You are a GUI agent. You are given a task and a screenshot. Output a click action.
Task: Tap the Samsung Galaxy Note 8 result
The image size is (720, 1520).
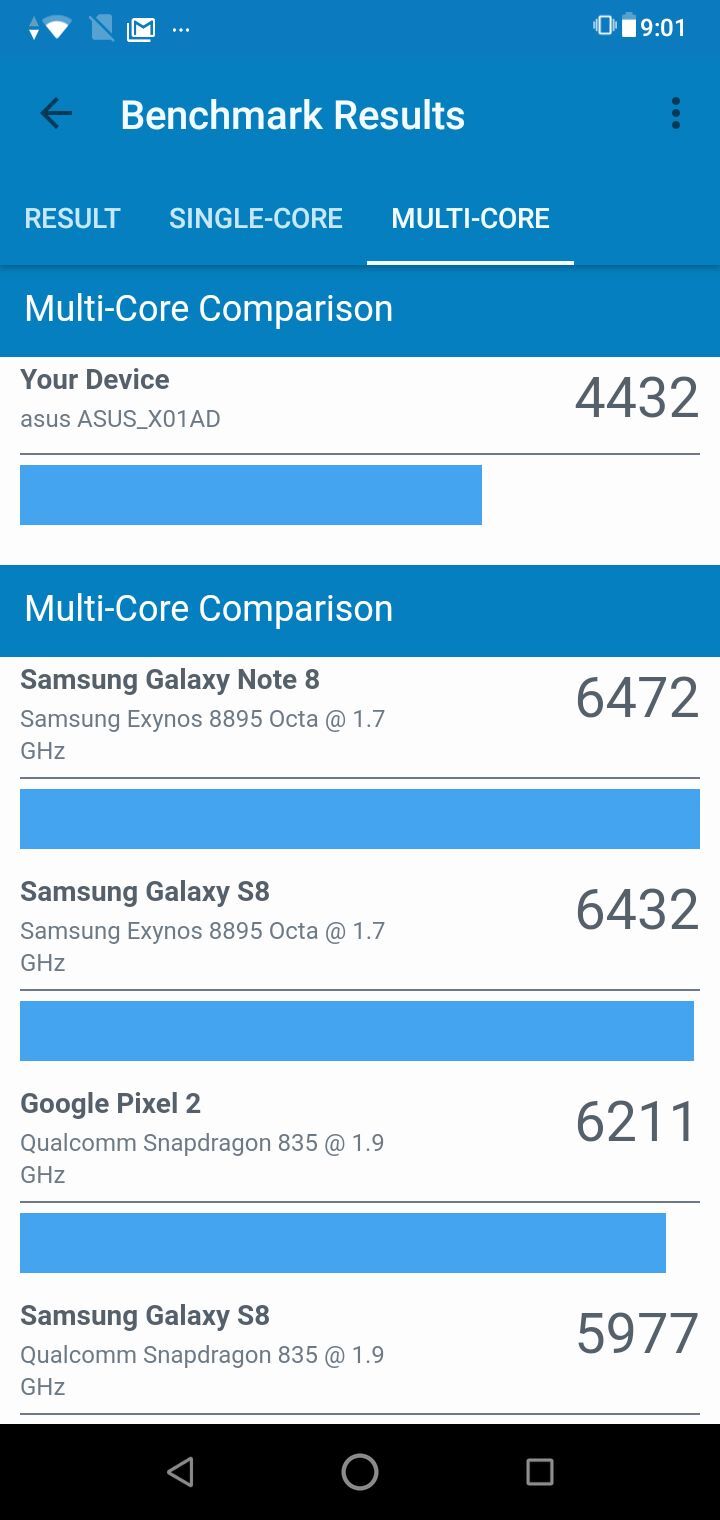170,679
